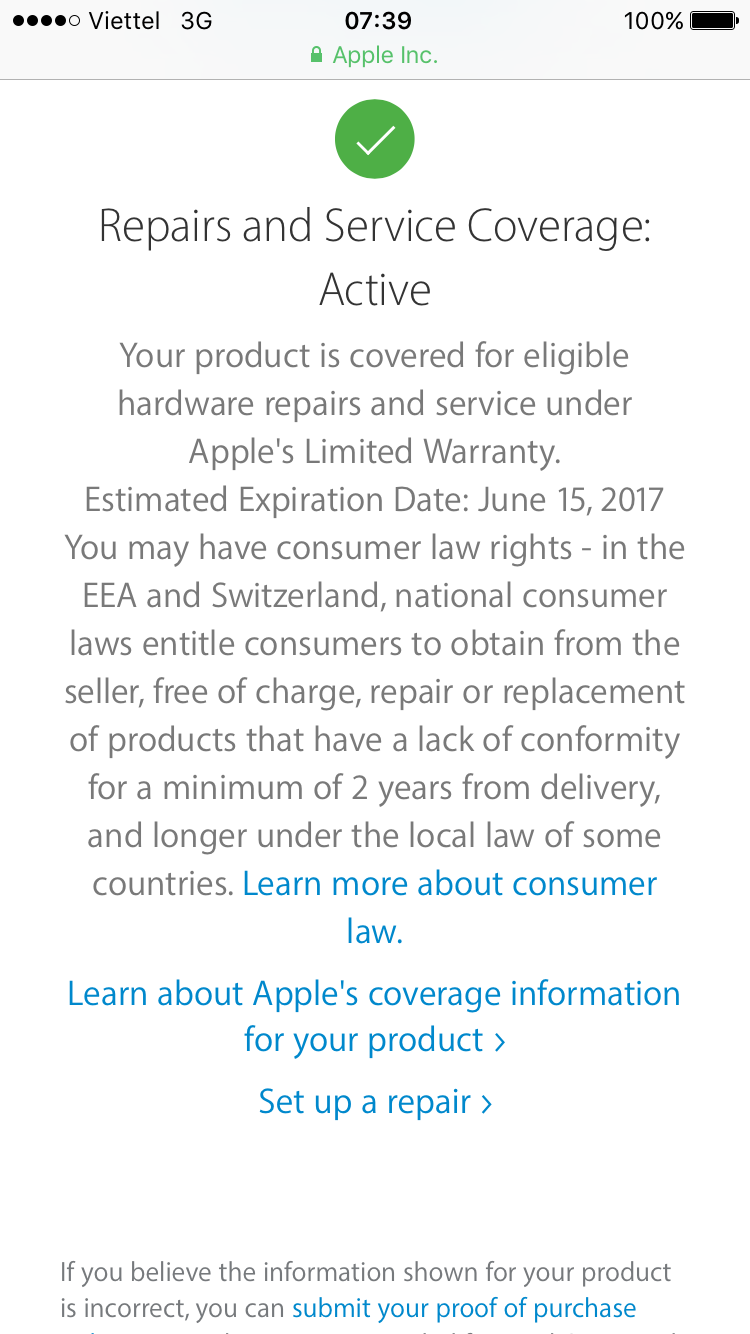Follow the submit your proof of purchase link

(x=464, y=1309)
